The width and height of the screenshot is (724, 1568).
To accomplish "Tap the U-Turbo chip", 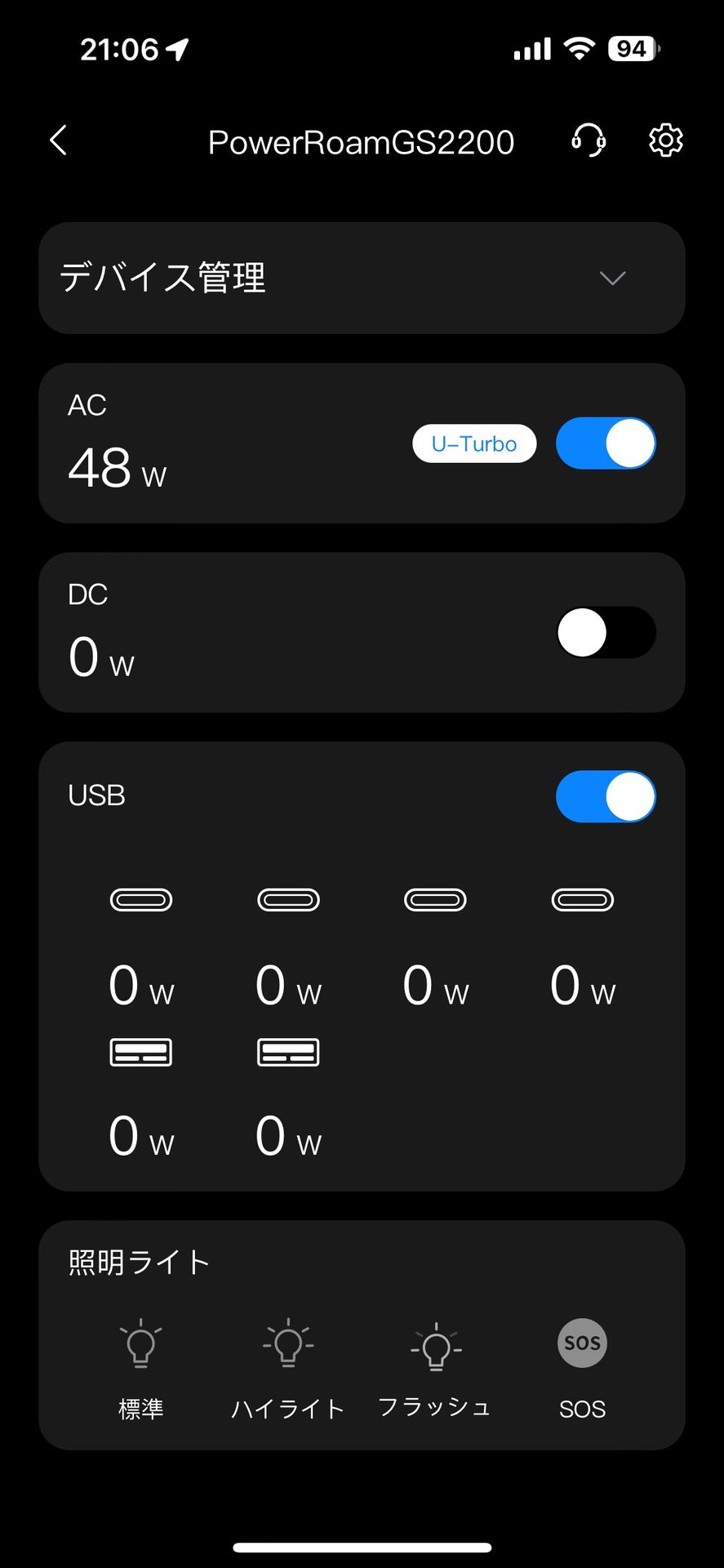I will pos(474,443).
